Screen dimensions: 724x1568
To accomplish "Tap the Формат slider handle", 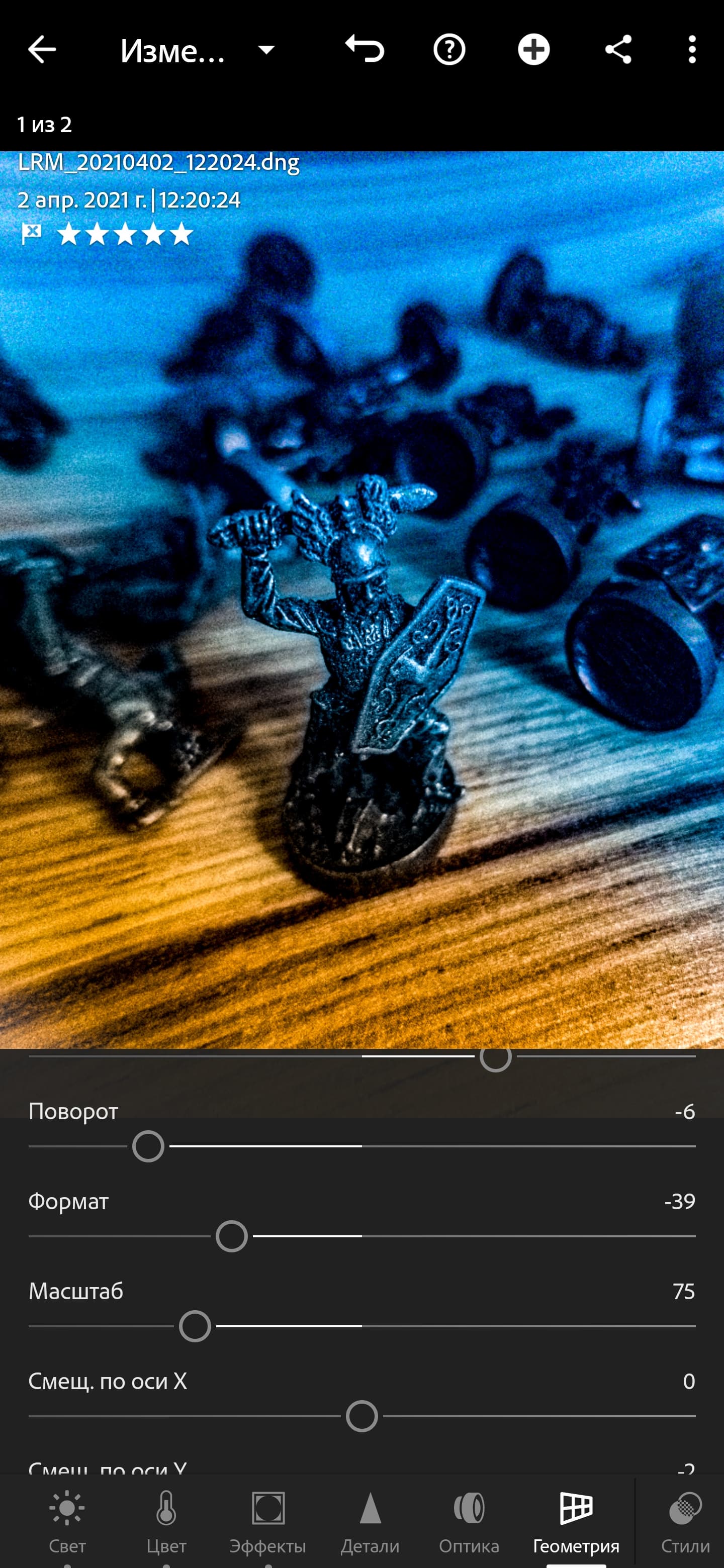I will [x=231, y=1236].
